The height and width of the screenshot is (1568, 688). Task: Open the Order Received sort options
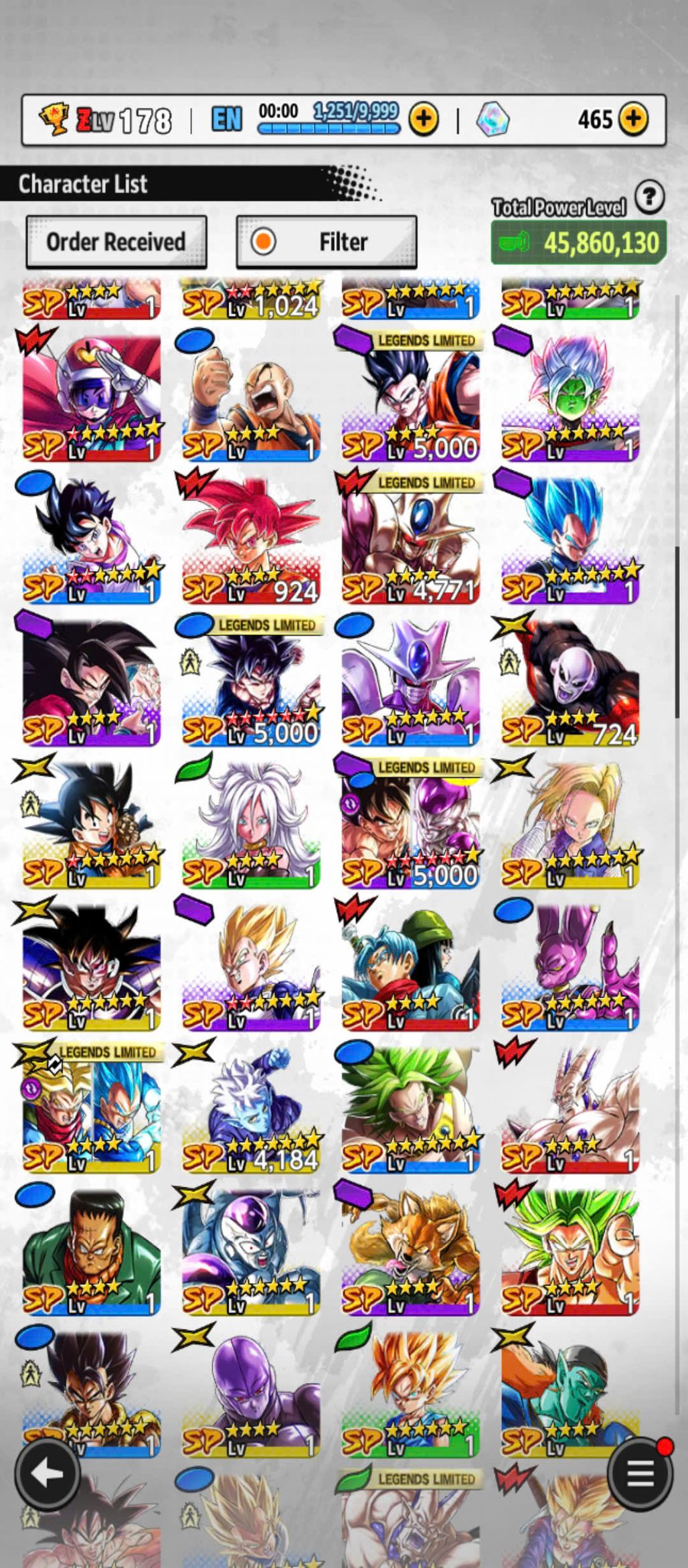[x=116, y=242]
